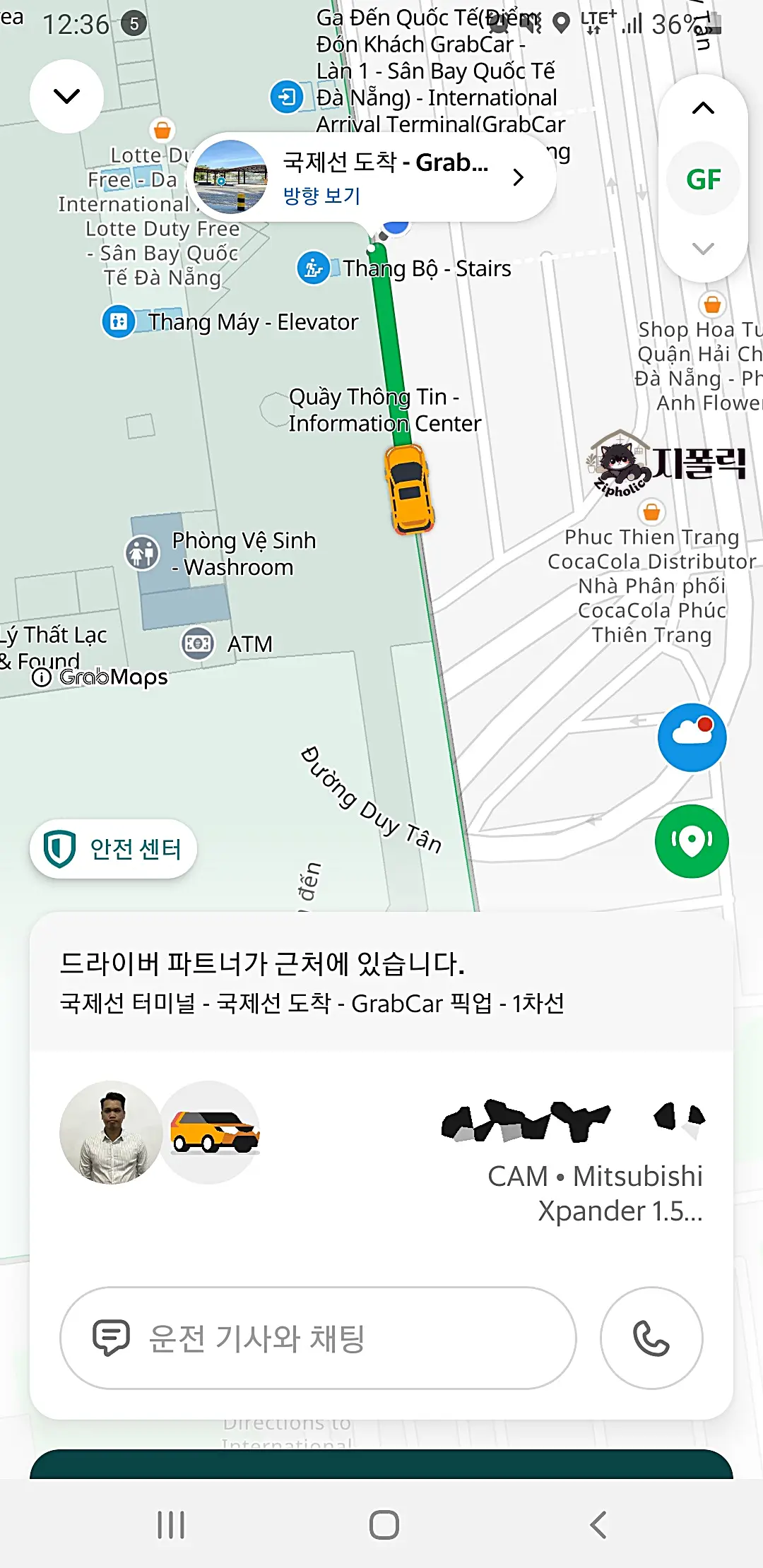Screen dimensions: 763x1568
Task: Tap the green recenter location icon
Action: pos(691,841)
